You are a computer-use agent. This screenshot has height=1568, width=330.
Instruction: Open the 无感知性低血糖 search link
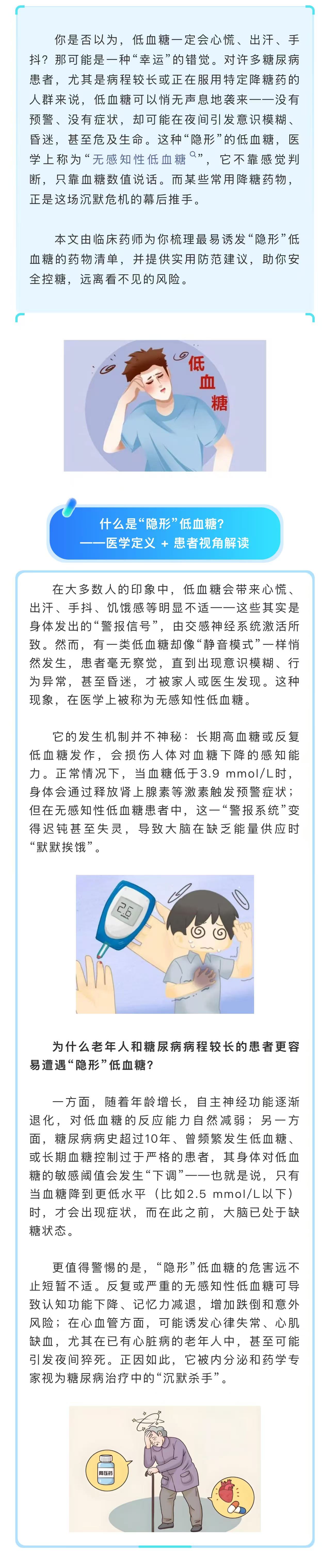tap(139, 160)
